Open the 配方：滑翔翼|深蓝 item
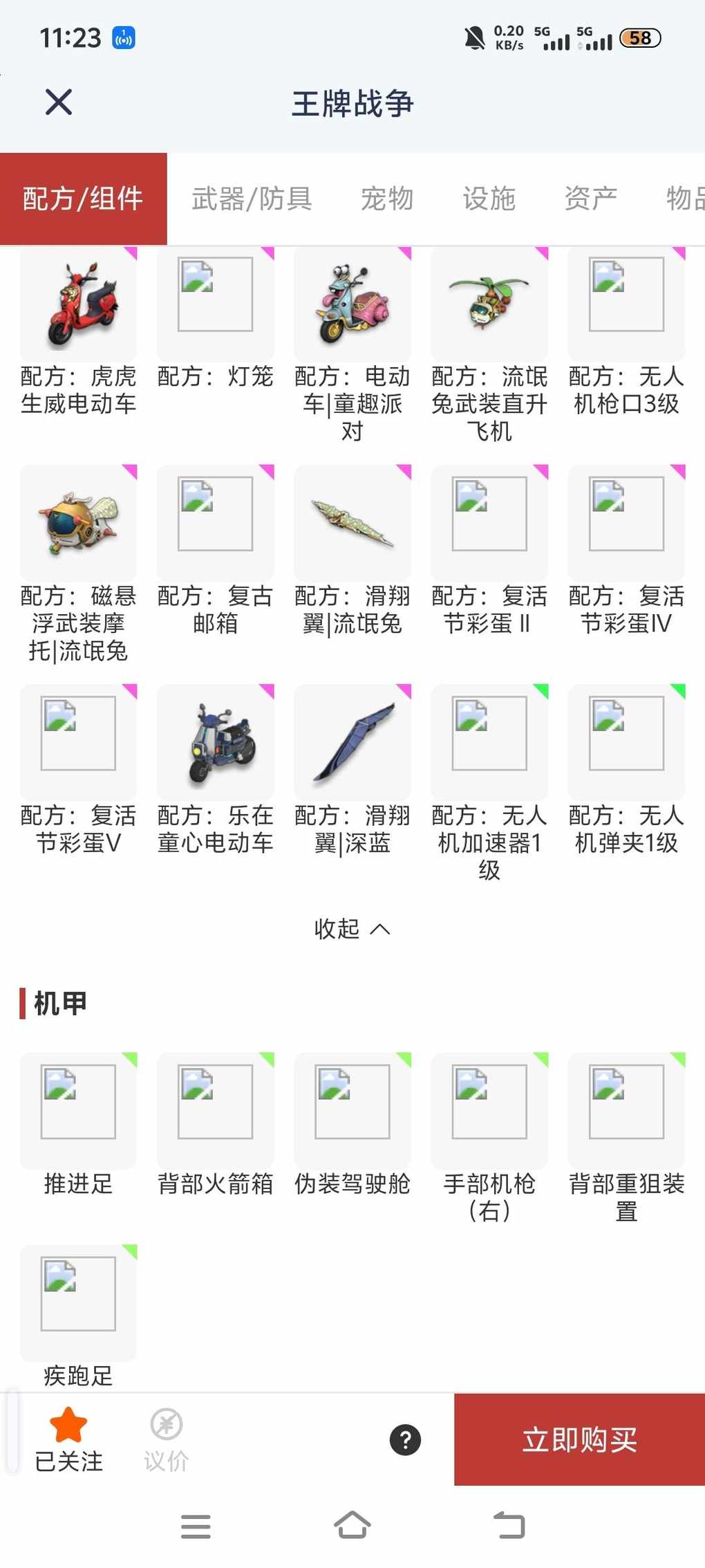Viewport: 705px width, 1568px height. pyautogui.click(x=352, y=742)
